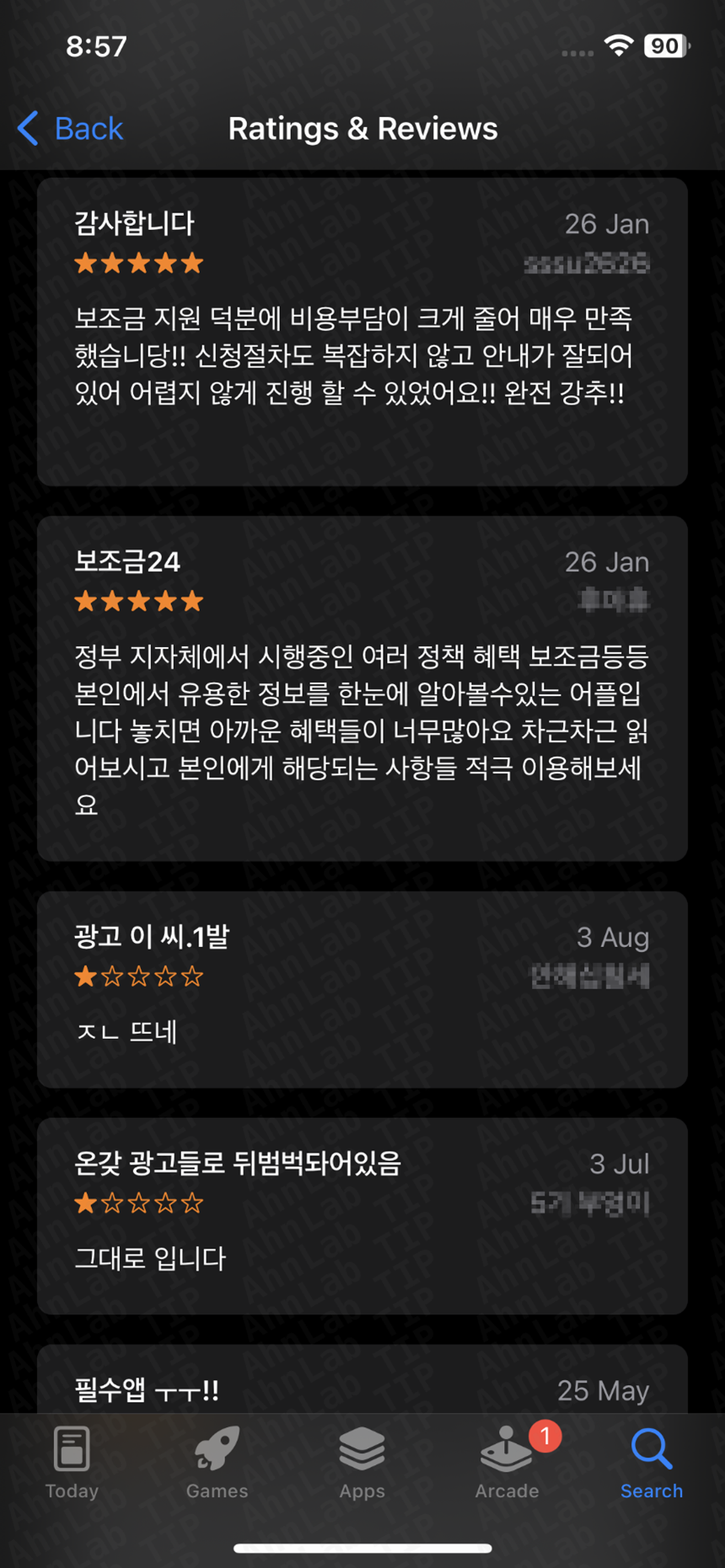This screenshot has height=1568, width=725.
Task: Go back from Ratings & Reviews
Action: click(x=71, y=129)
